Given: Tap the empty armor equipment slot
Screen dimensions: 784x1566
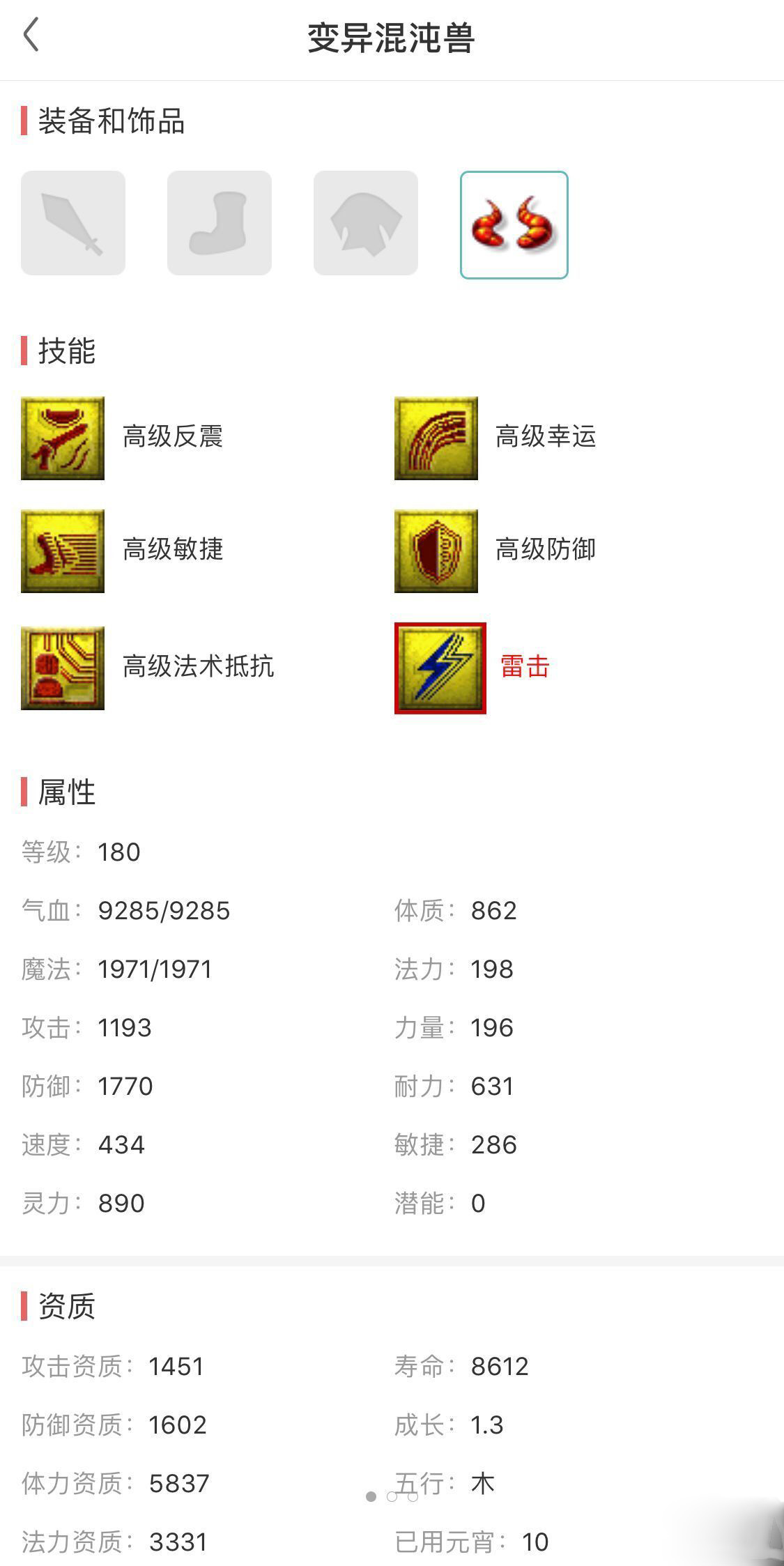Looking at the screenshot, I should tap(366, 223).
